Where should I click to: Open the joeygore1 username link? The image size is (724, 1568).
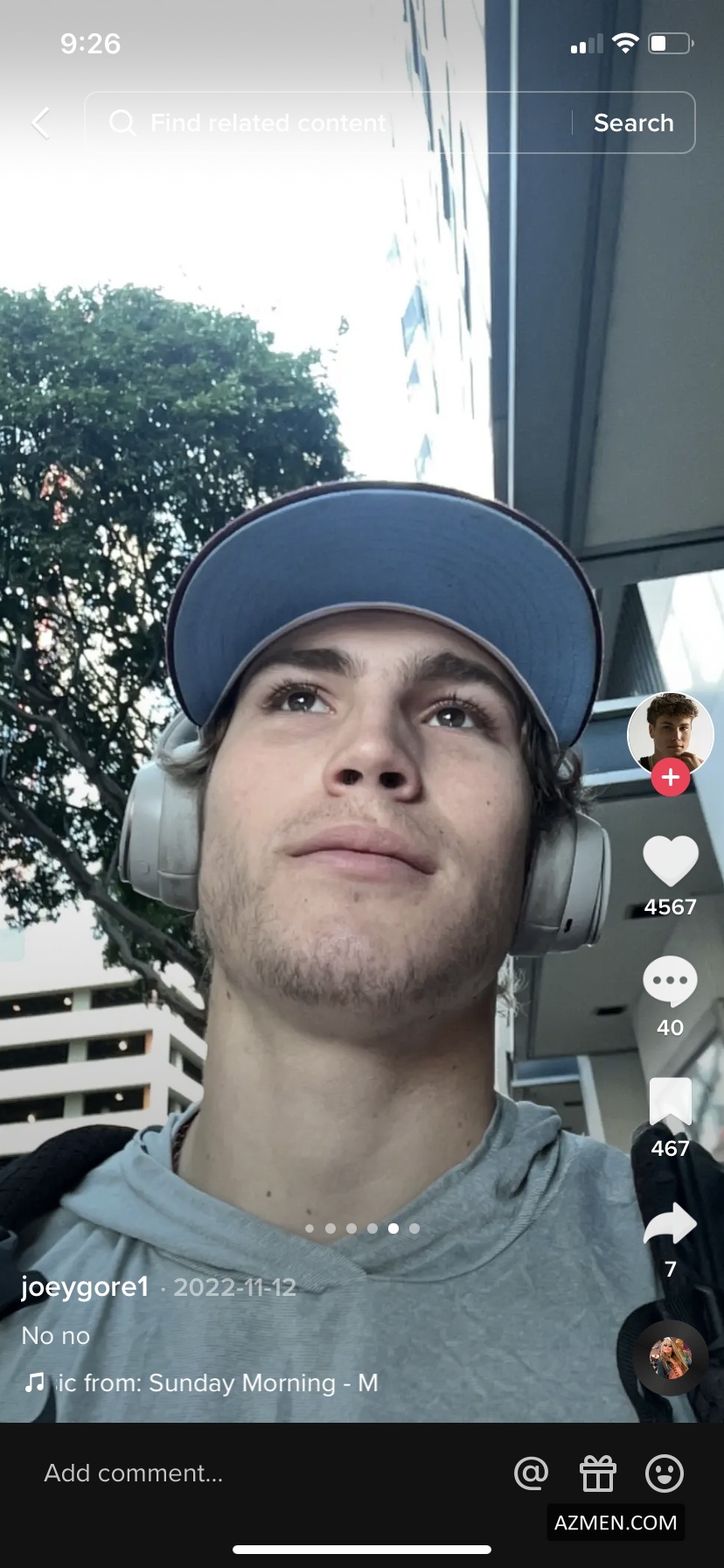[x=85, y=1286]
